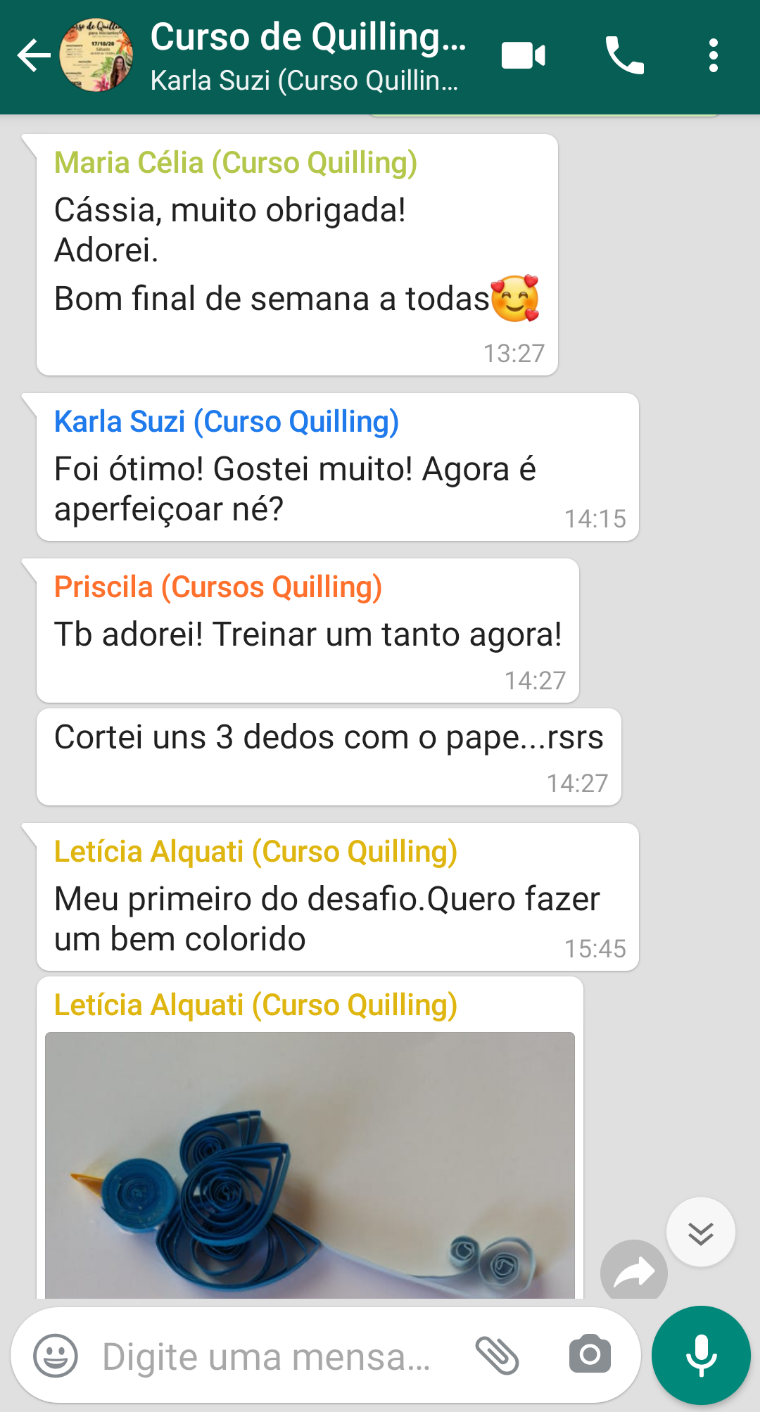
Task: Open the Curso de Quilling group info
Action: (x=307, y=57)
